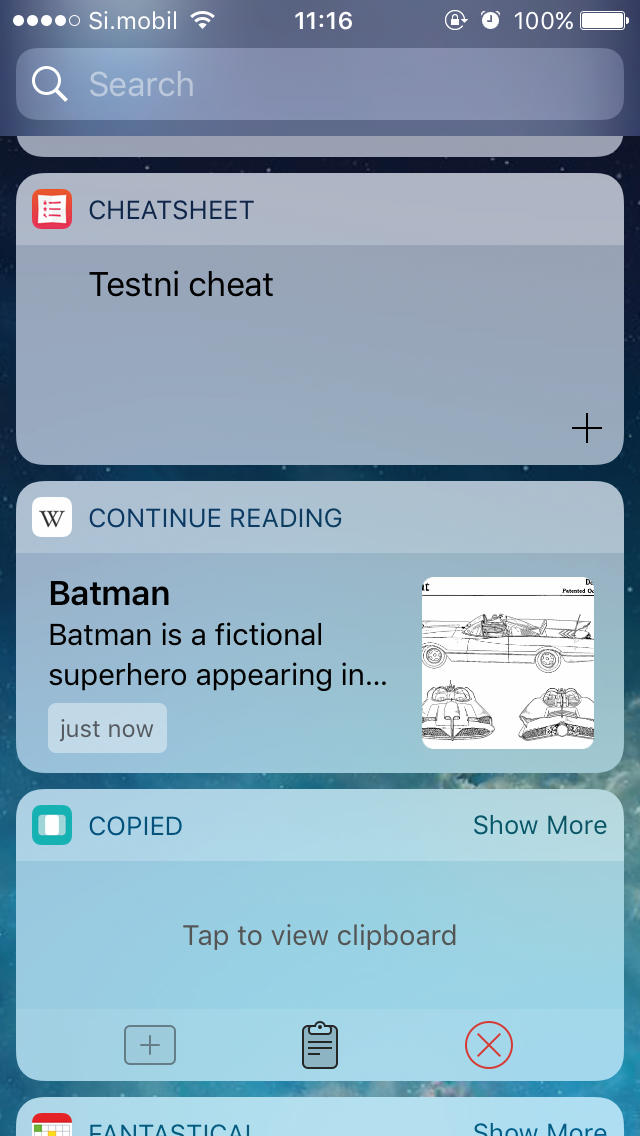Add new clipping in Copied widget
Viewport: 640px width, 1136px height.
pyautogui.click(x=150, y=1045)
